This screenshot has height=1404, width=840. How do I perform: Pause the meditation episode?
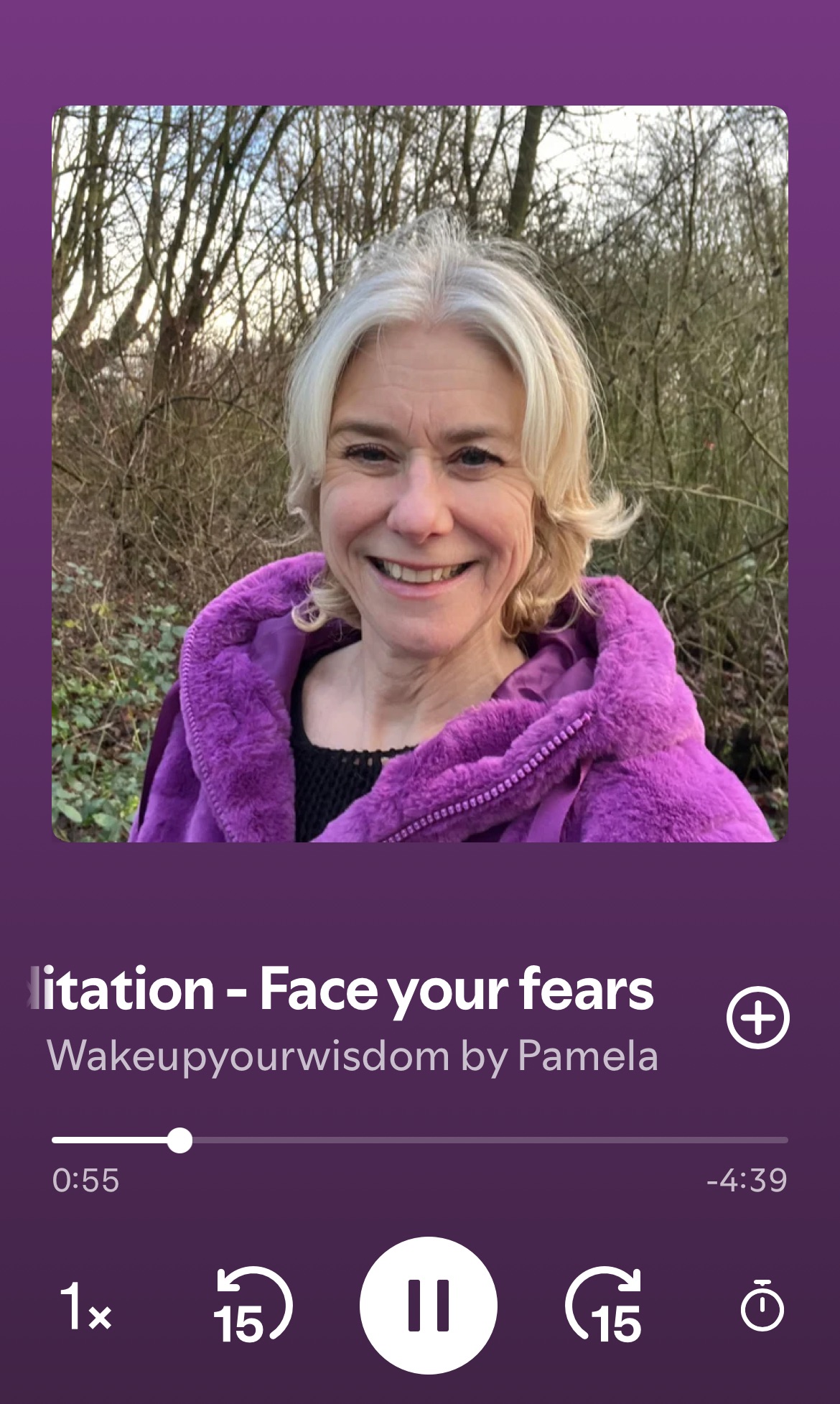(x=428, y=1305)
